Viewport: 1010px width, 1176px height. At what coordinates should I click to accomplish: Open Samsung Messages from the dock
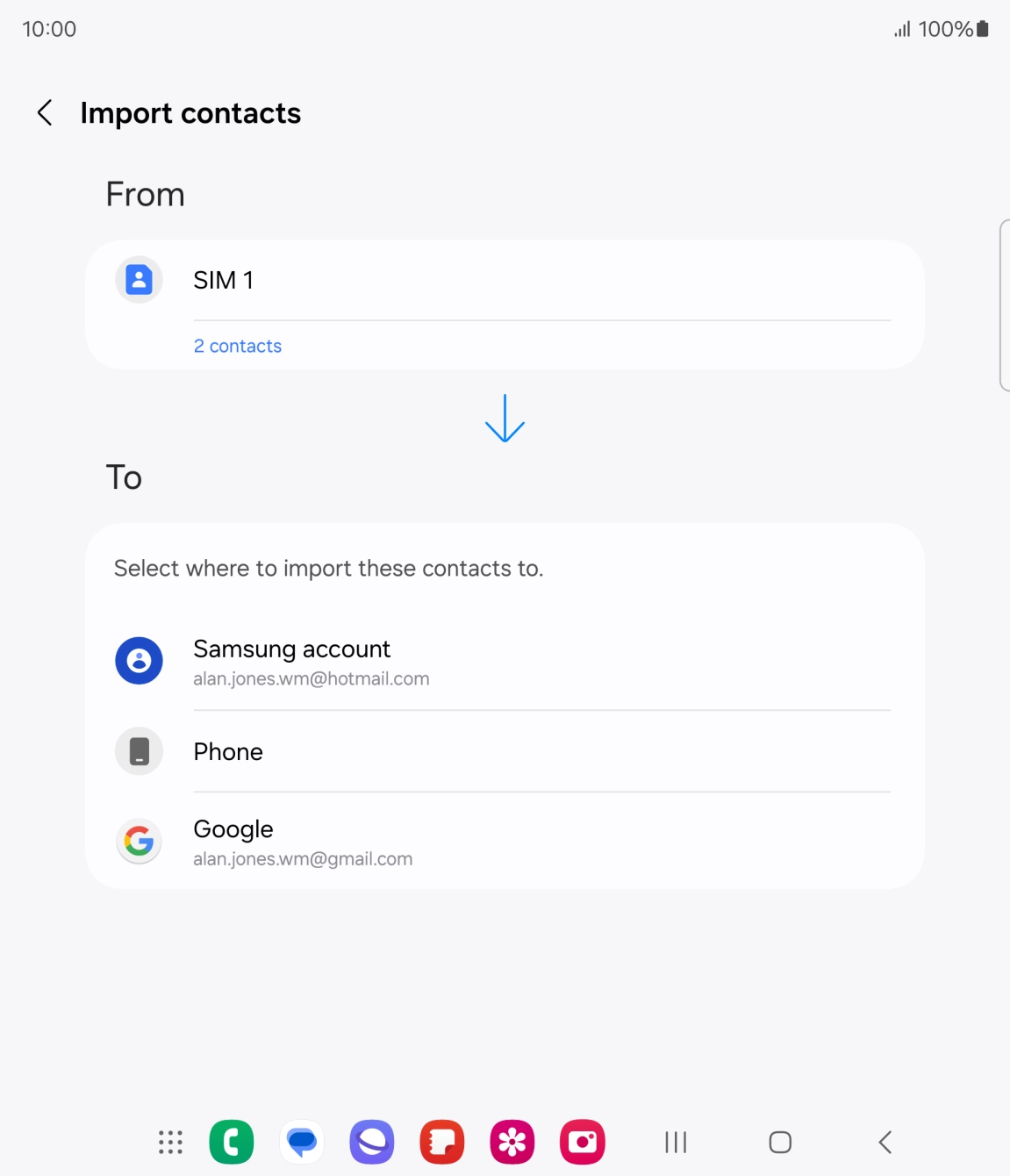(301, 1142)
